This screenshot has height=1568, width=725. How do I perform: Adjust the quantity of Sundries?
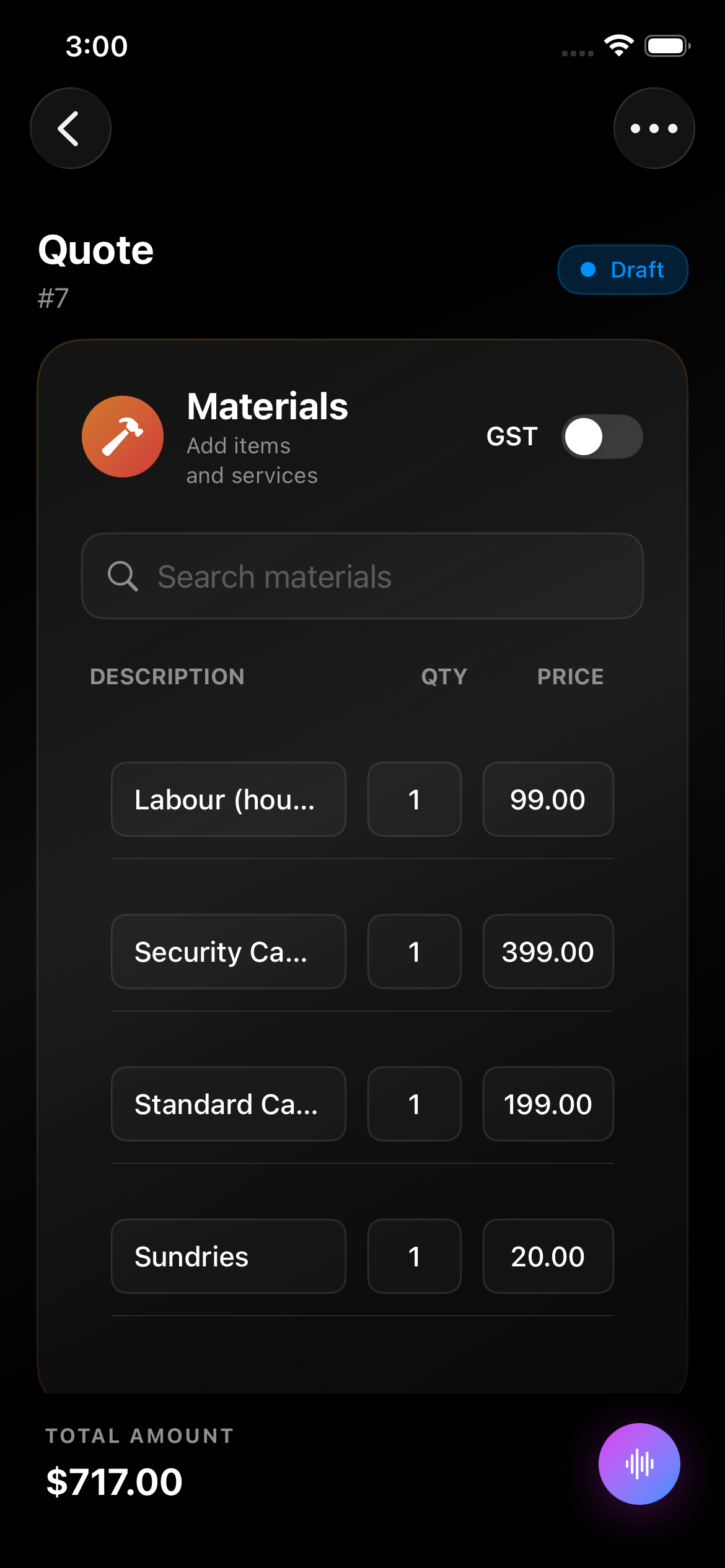pyautogui.click(x=414, y=1257)
